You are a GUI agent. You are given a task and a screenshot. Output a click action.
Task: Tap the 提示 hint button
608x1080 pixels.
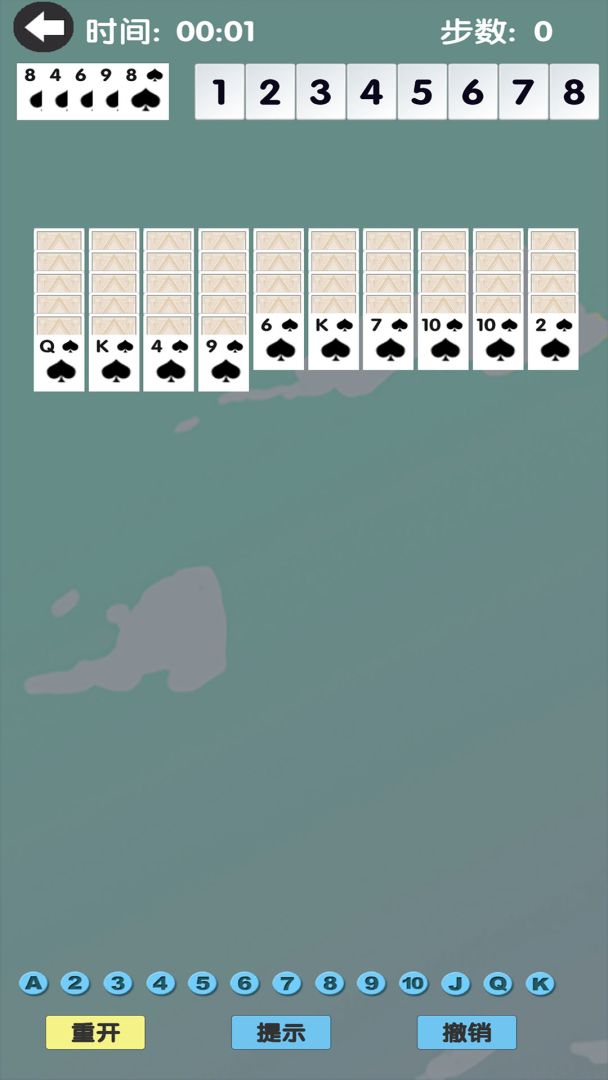coord(281,1032)
